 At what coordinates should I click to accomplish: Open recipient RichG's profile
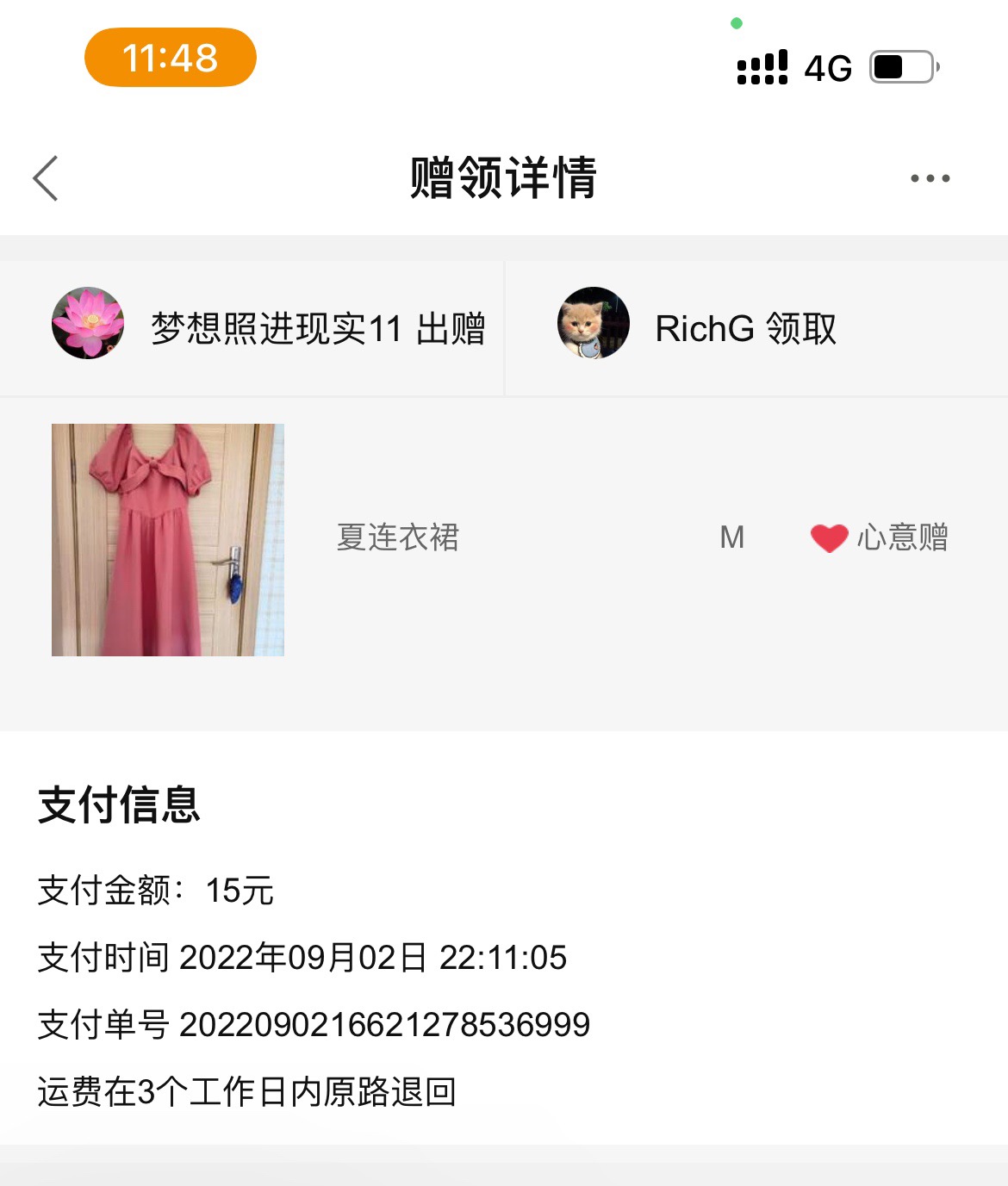pyautogui.click(x=594, y=323)
